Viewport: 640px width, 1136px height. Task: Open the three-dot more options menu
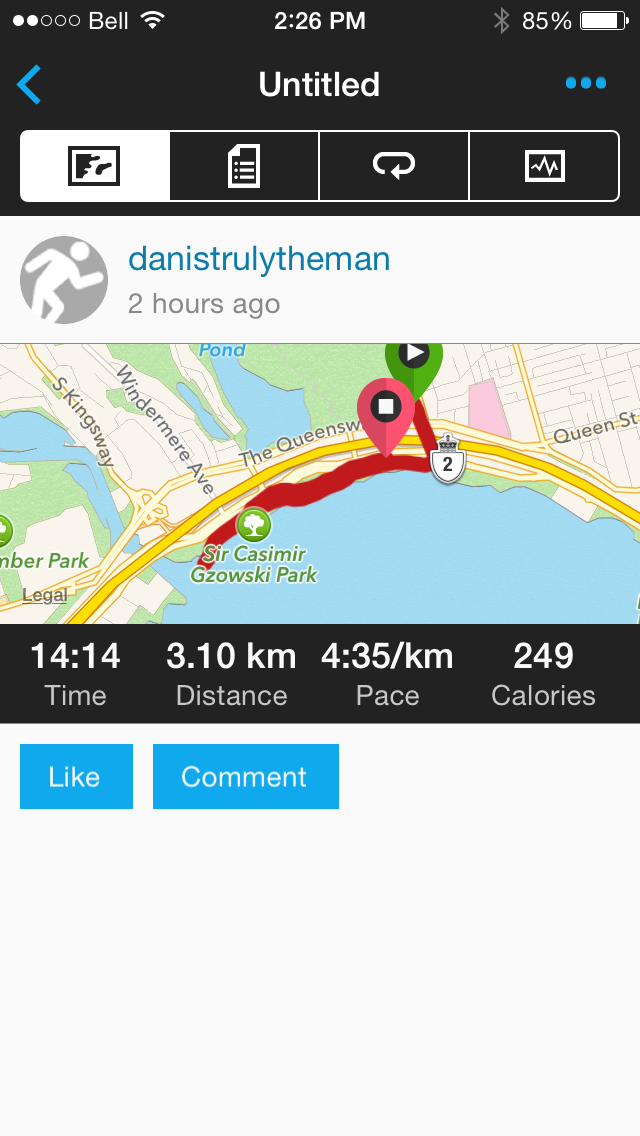tap(586, 83)
